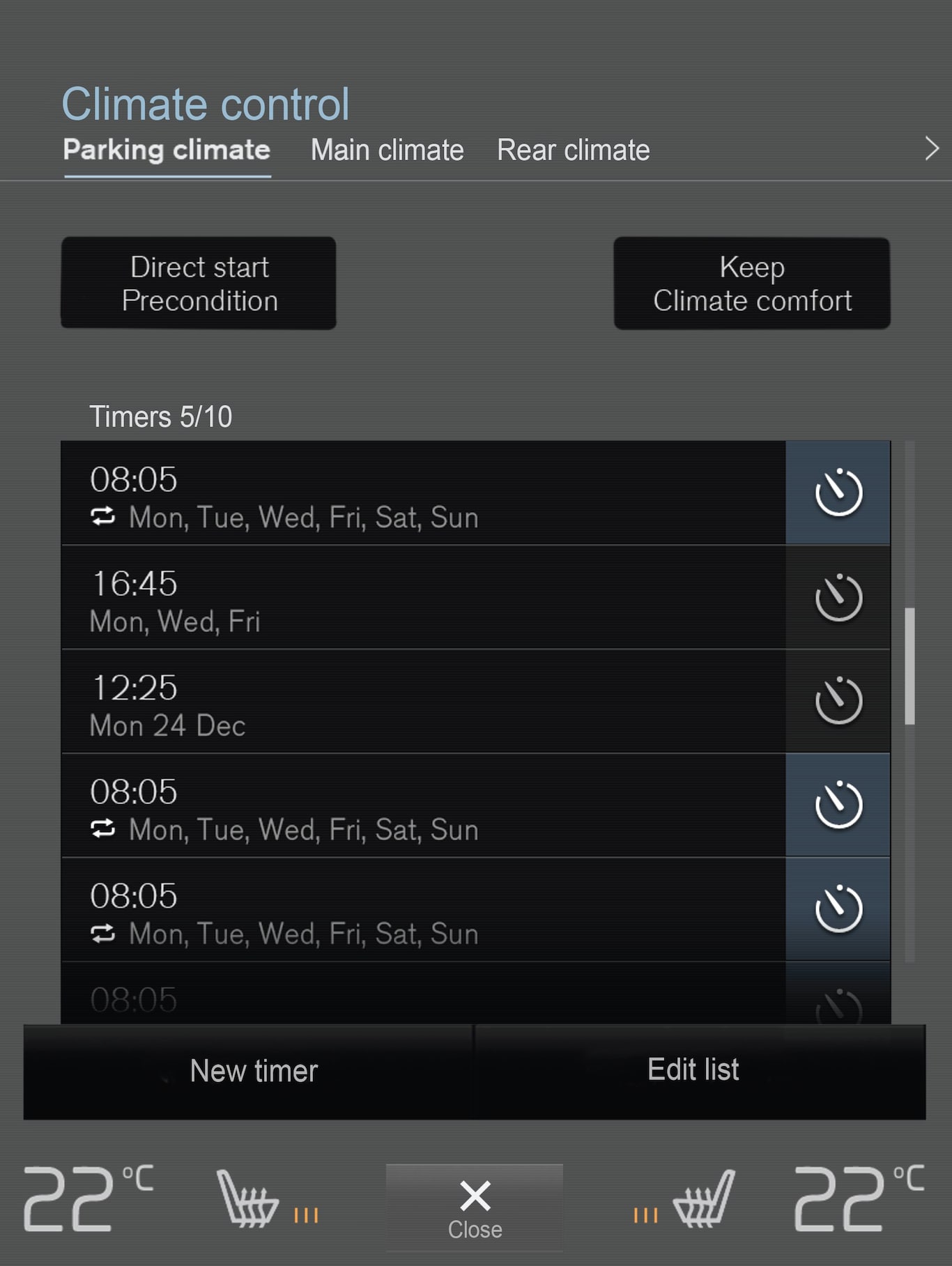
Task: Create a New timer
Action: click(252, 1072)
